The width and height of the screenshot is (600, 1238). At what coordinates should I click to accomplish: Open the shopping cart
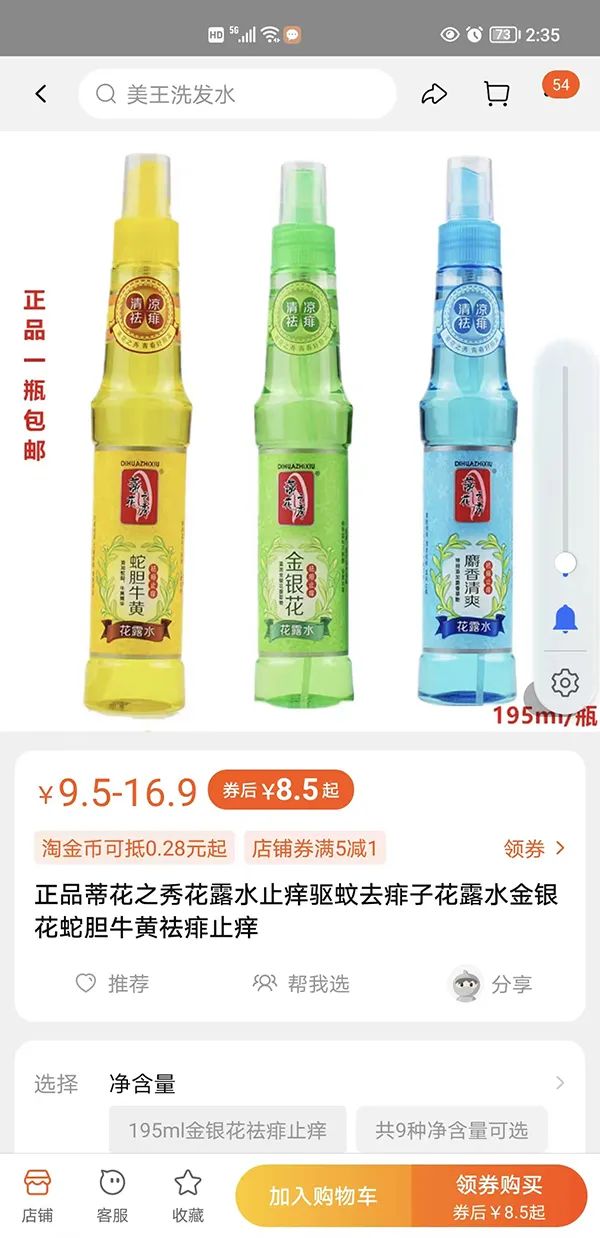[x=496, y=94]
